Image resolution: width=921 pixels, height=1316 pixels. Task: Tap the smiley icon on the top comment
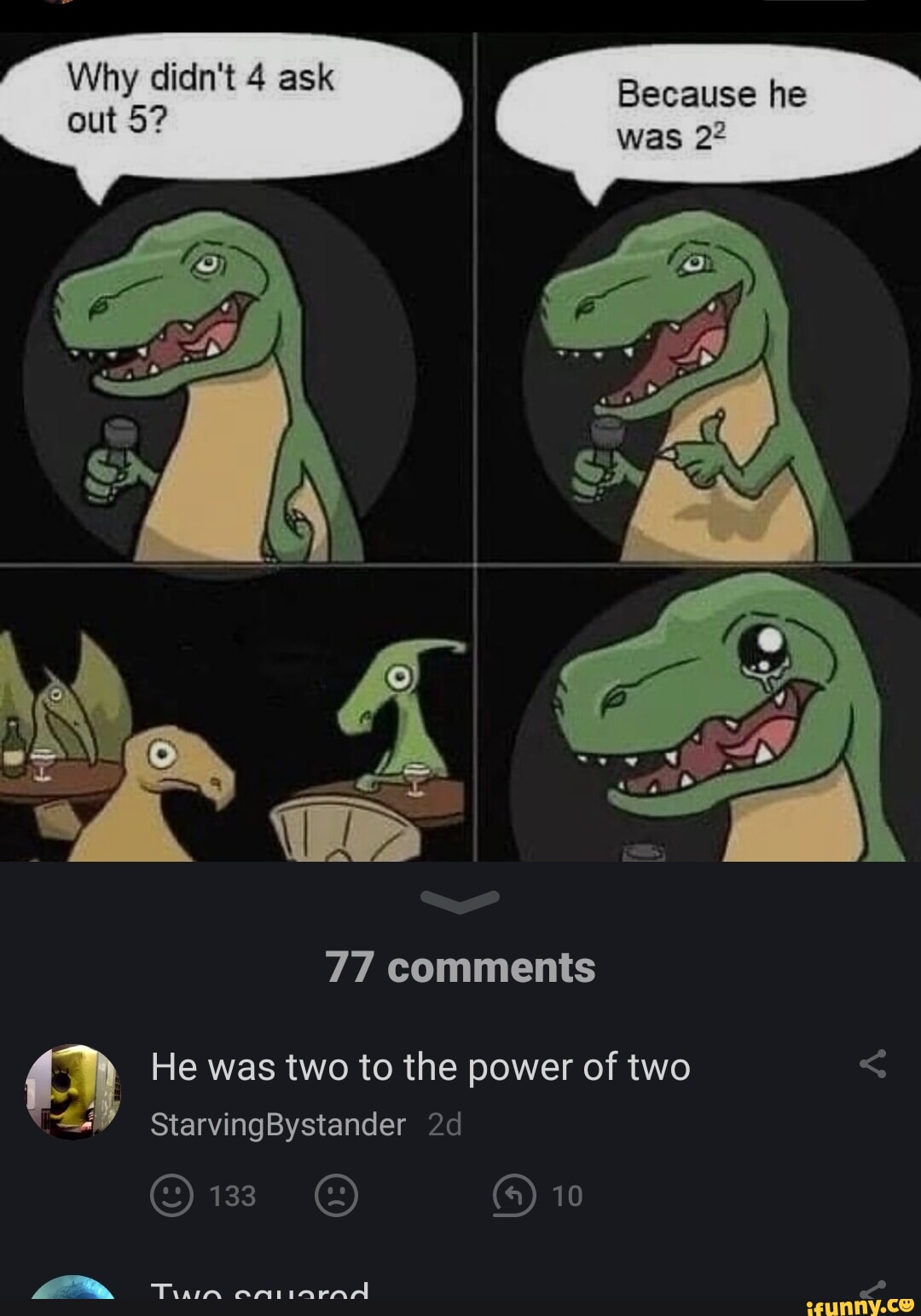coord(174,1195)
